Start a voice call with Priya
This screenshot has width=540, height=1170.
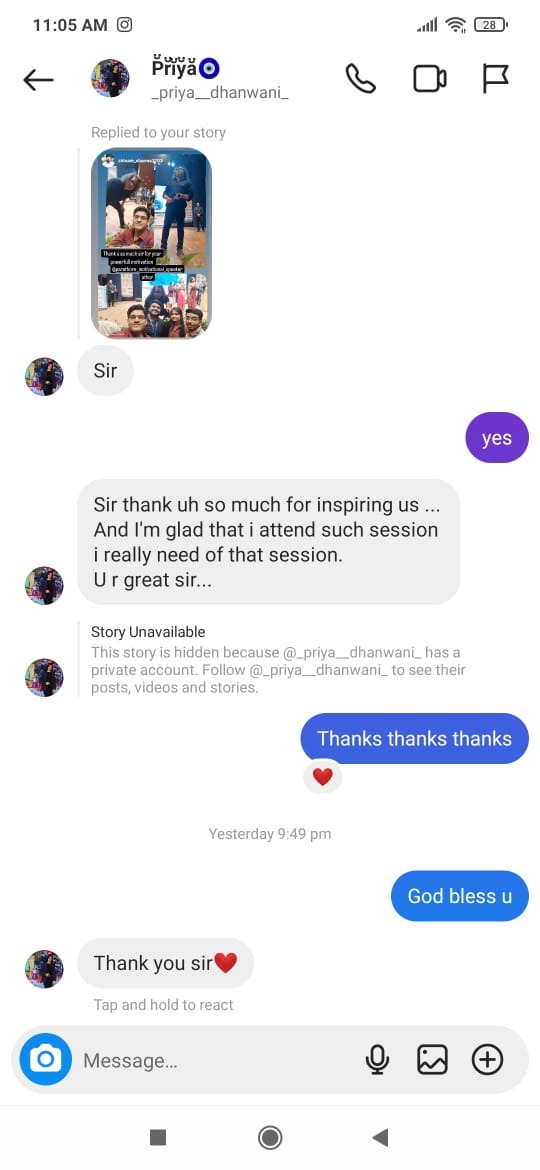[x=361, y=78]
